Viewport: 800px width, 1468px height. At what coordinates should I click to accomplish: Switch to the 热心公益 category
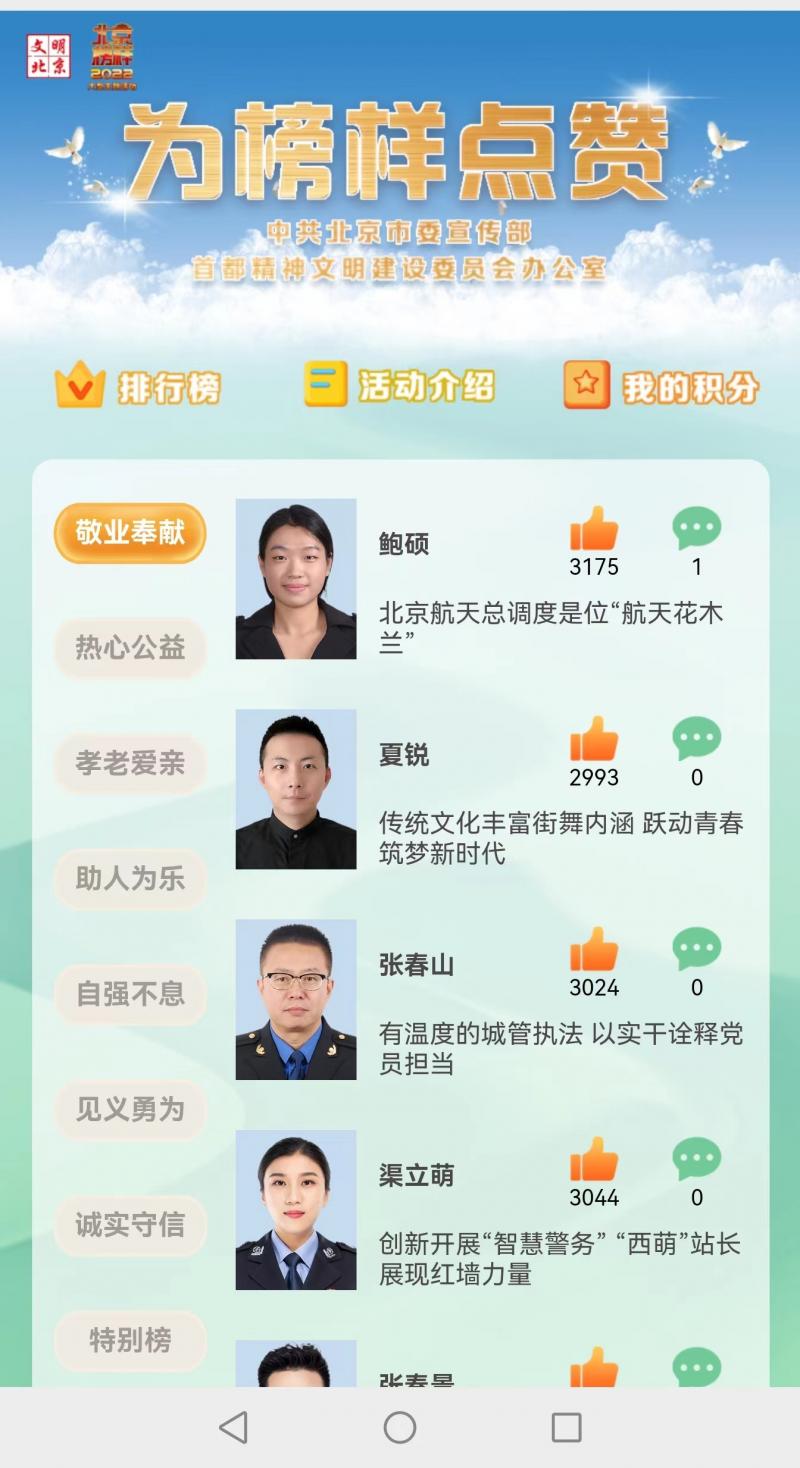(130, 648)
